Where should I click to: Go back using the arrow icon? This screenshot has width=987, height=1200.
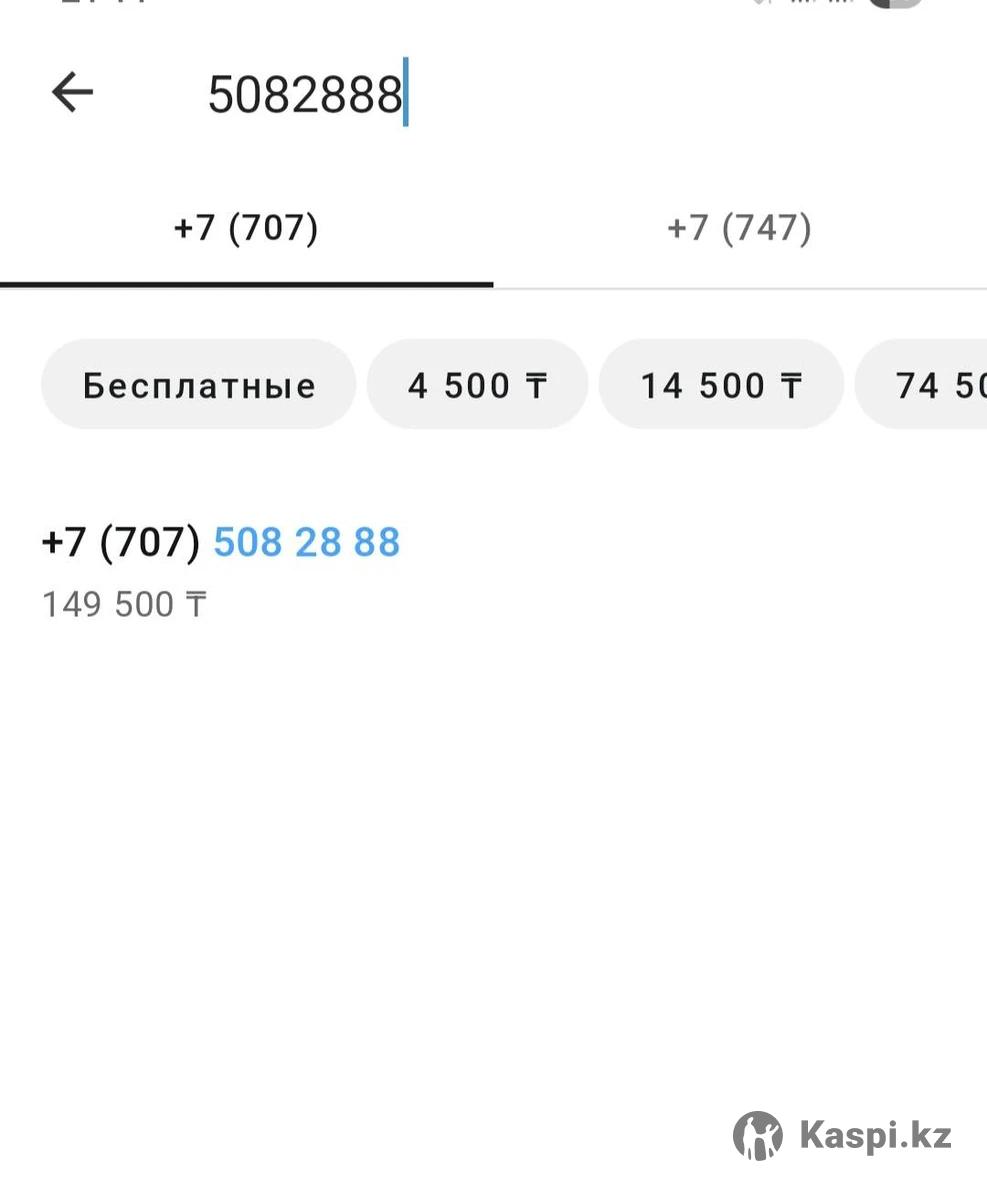(x=72, y=93)
